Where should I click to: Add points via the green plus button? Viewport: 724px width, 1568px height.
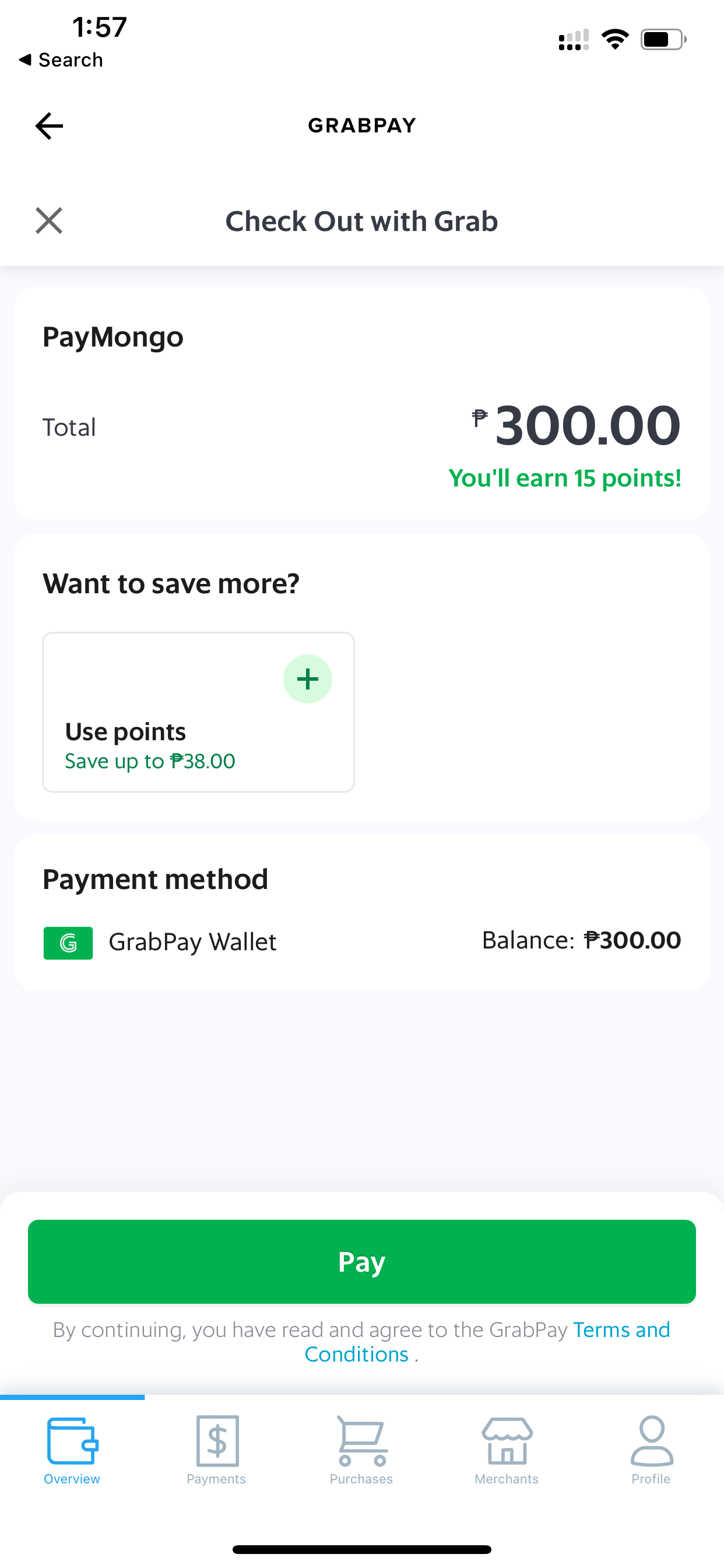click(308, 678)
